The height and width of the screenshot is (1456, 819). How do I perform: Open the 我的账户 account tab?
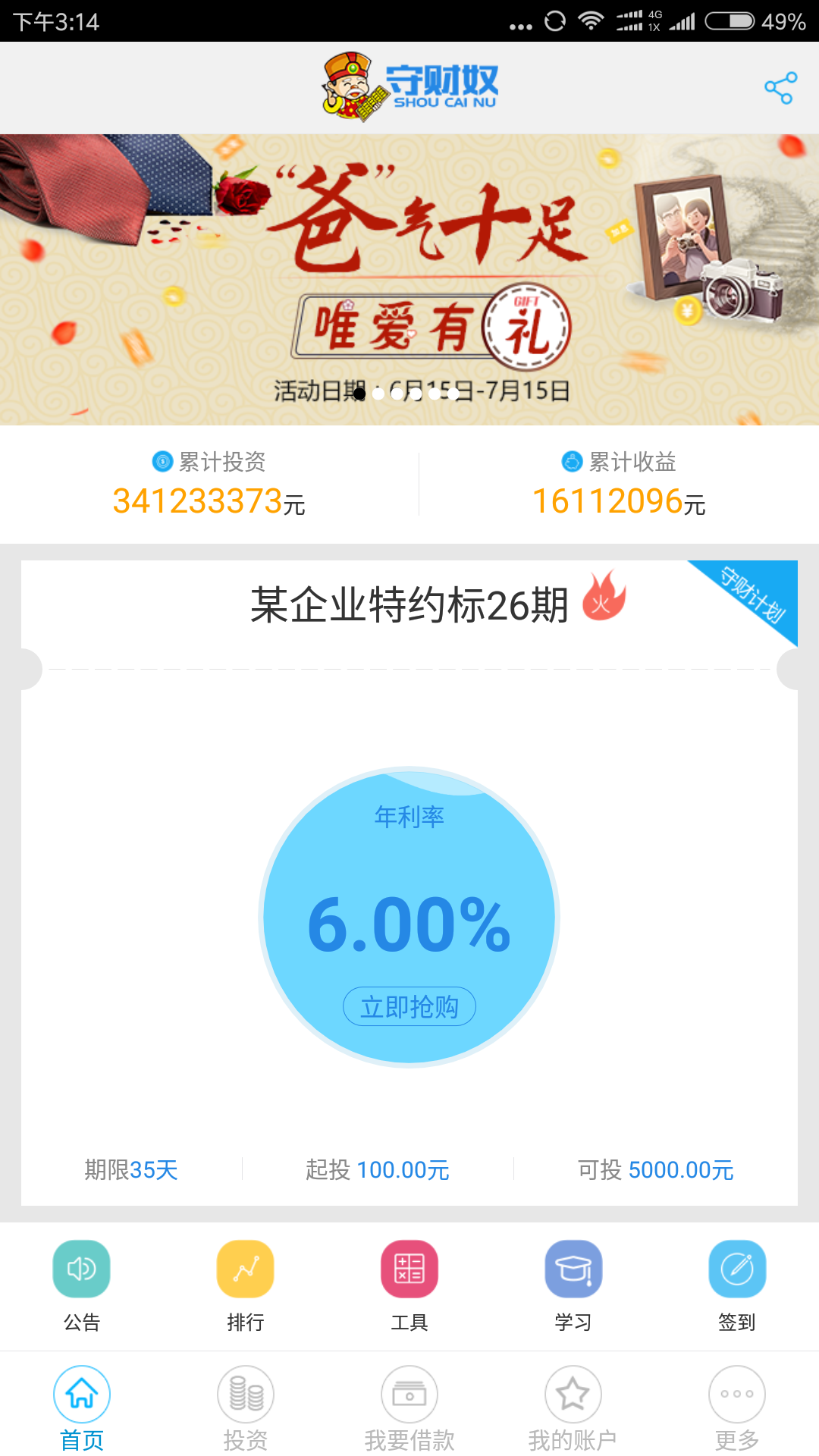(573, 1407)
